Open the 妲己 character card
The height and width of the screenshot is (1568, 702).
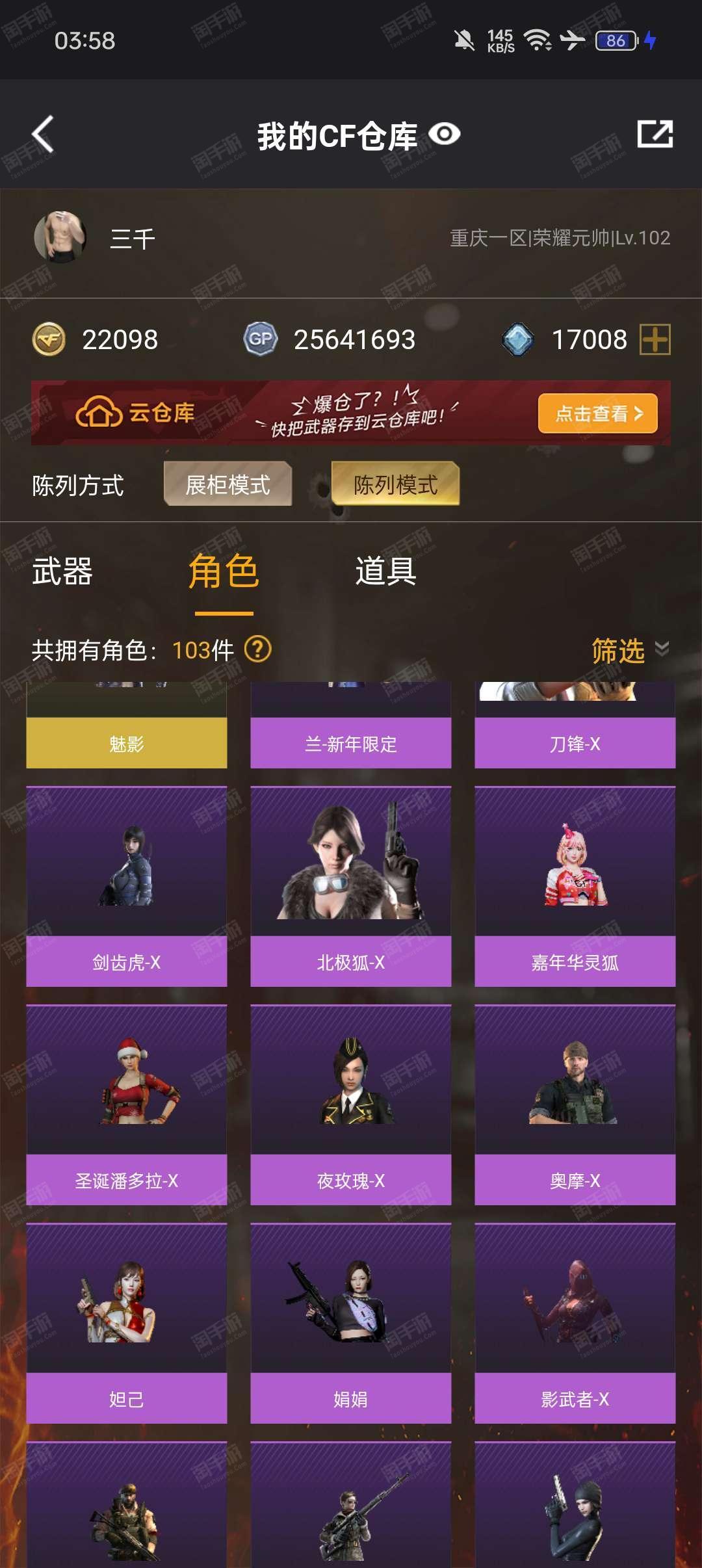pos(127,1323)
